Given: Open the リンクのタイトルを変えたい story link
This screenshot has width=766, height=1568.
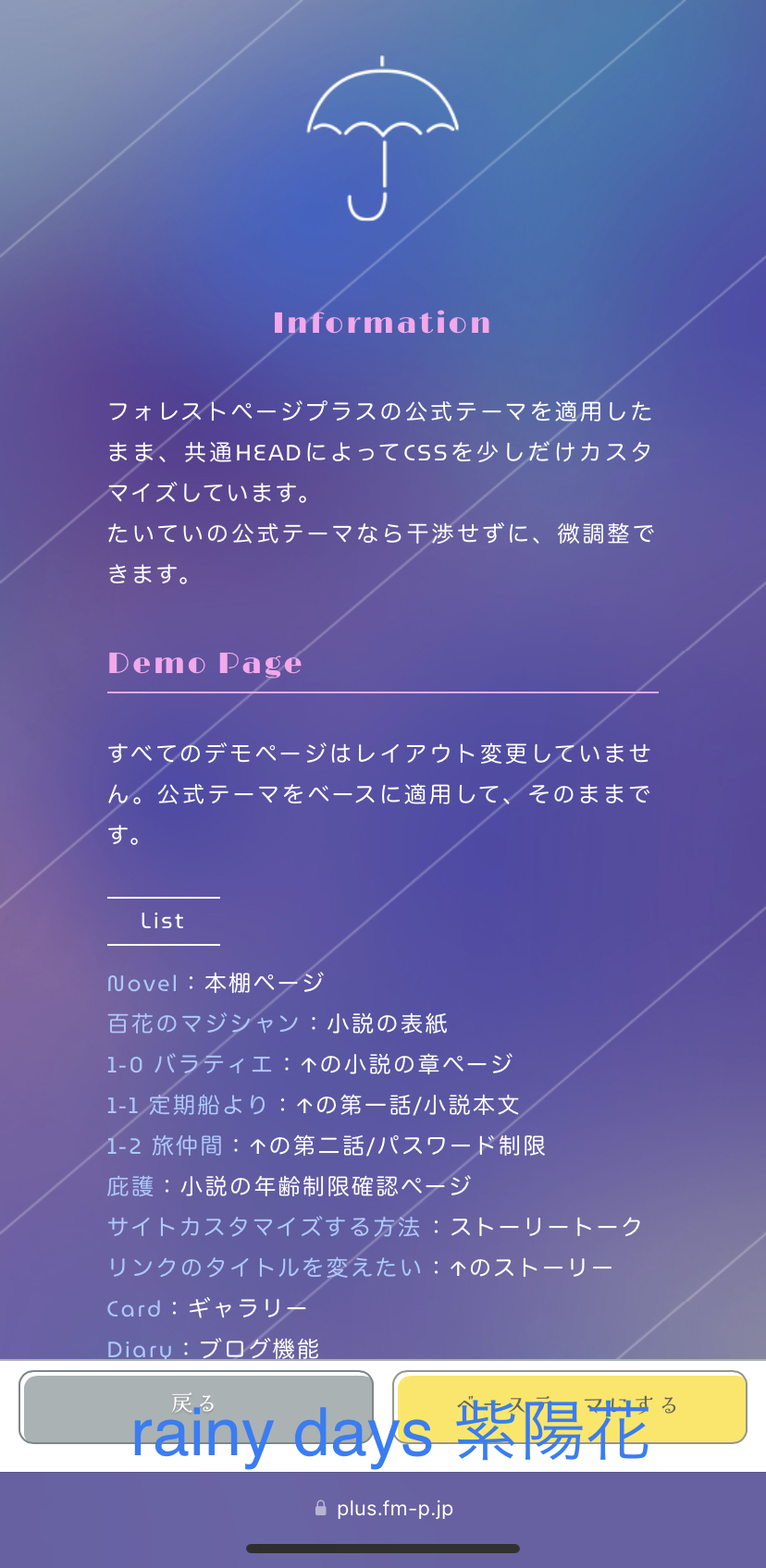Looking at the screenshot, I should pyautogui.click(x=265, y=1268).
